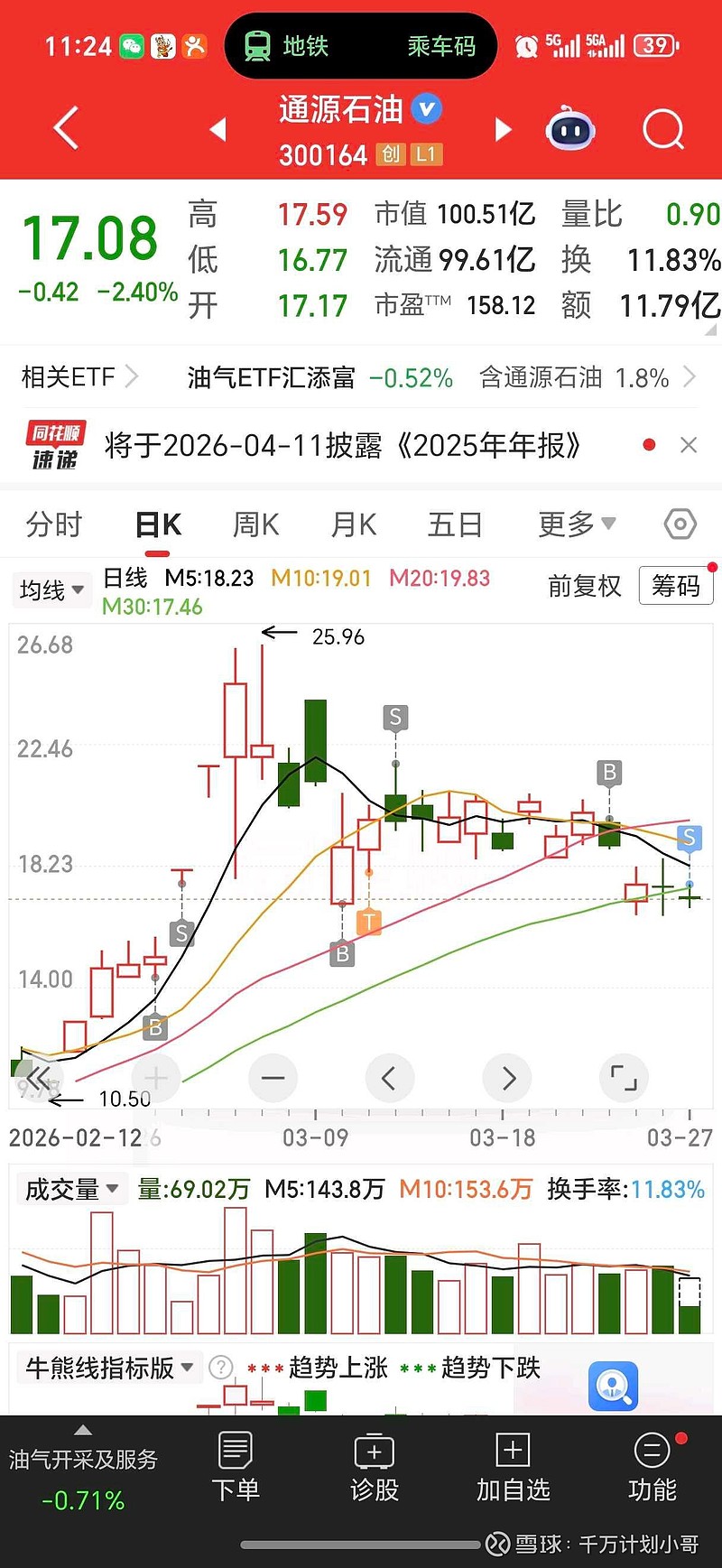722x1568 pixels.
Task: Open the AI assistant robot icon
Action: point(570,129)
